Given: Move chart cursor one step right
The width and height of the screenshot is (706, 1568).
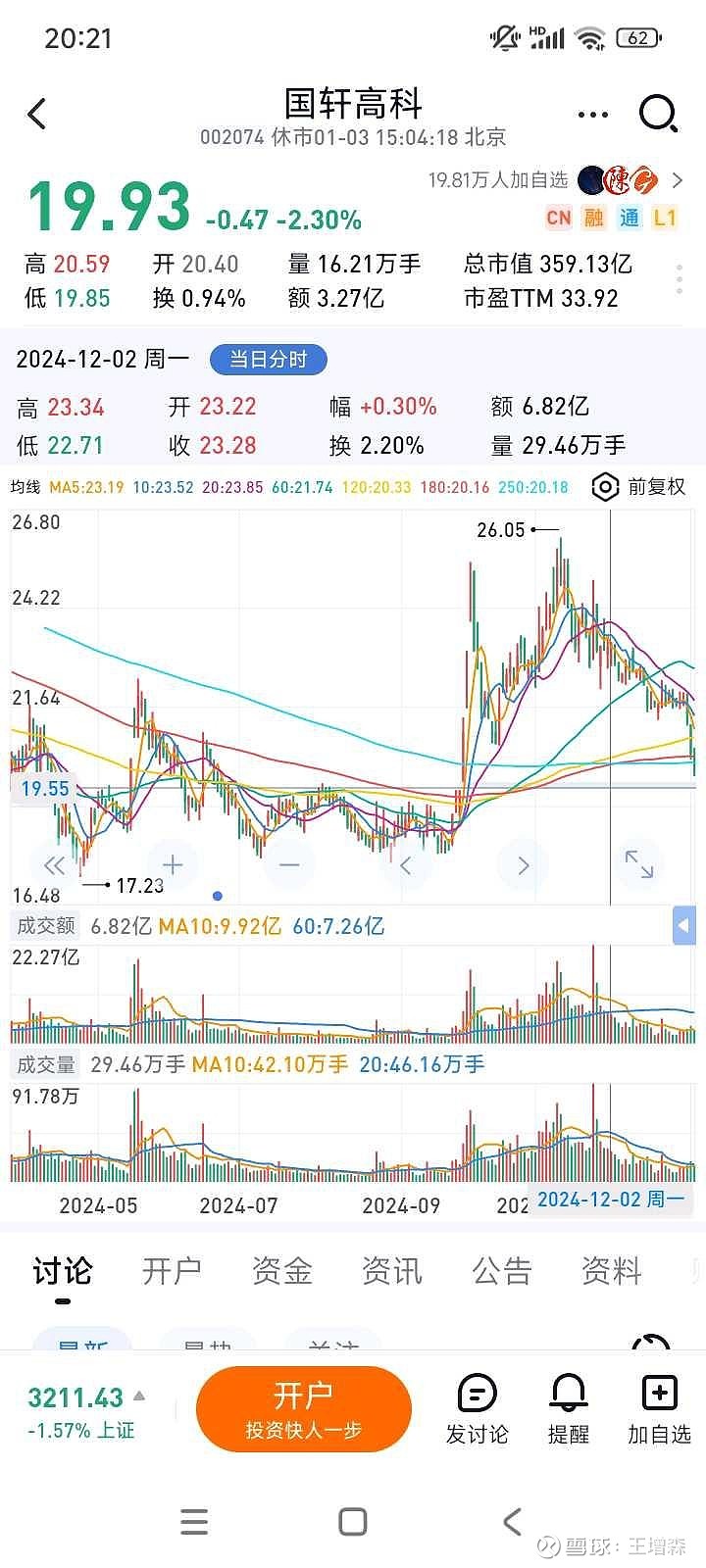Looking at the screenshot, I should pyautogui.click(x=523, y=864).
